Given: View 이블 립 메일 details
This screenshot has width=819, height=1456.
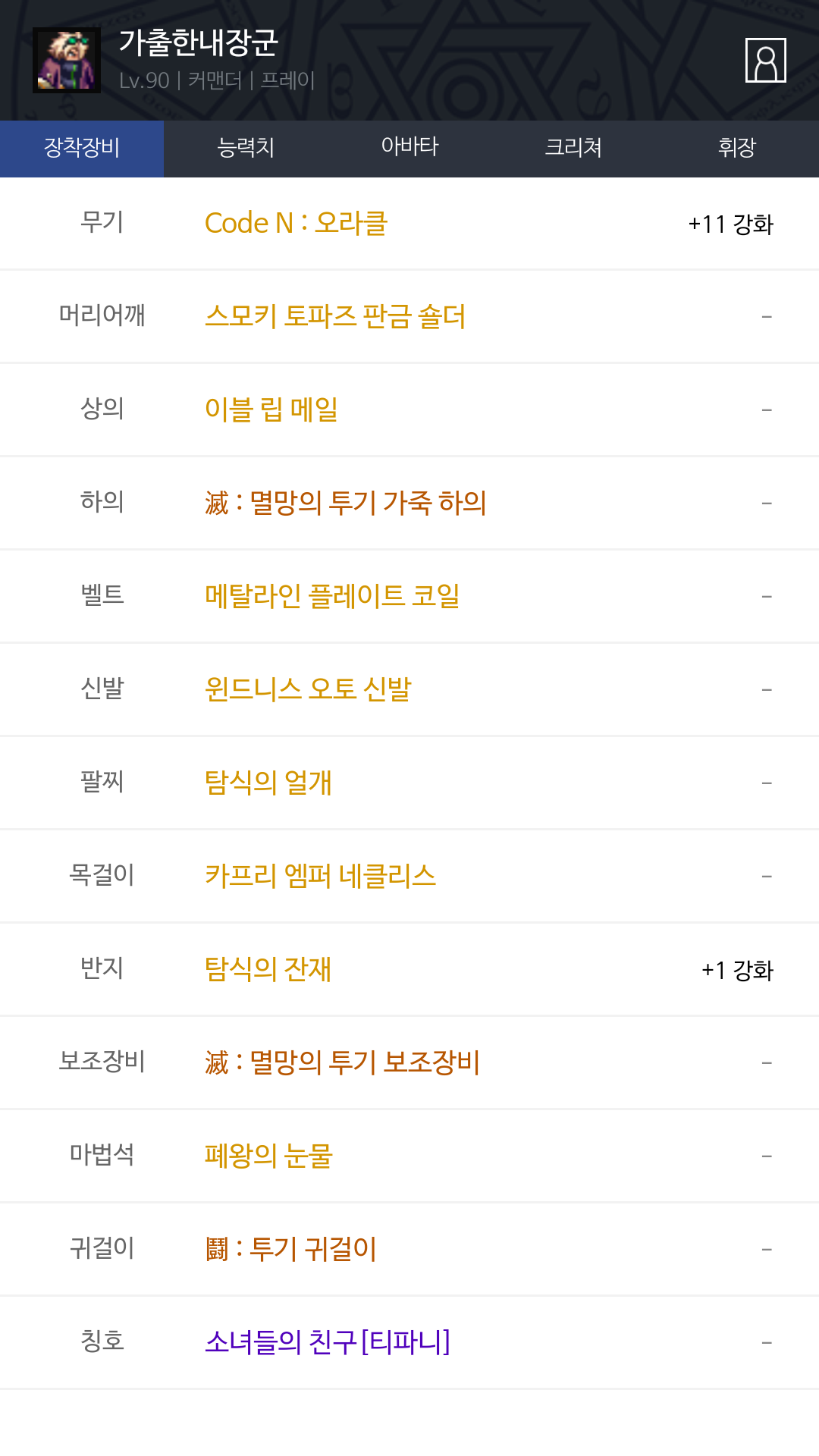Looking at the screenshot, I should pyautogui.click(x=271, y=409).
